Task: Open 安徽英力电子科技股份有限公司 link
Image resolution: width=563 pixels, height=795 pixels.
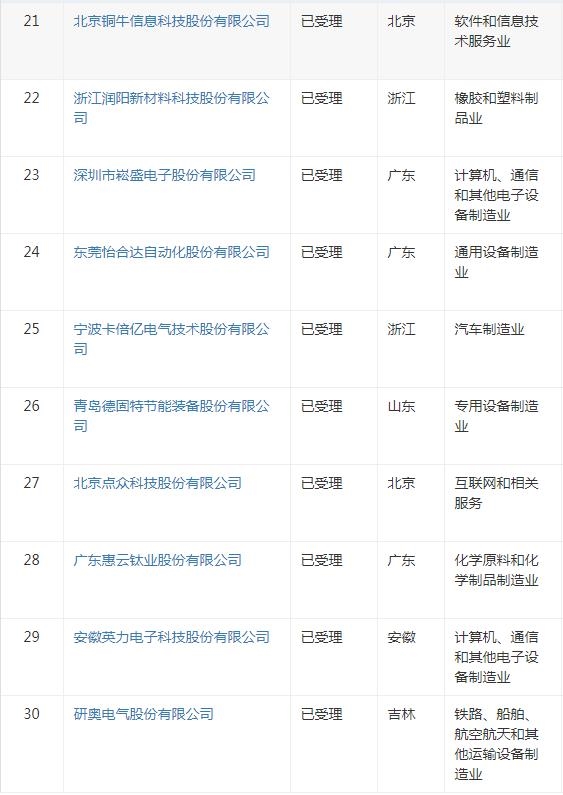Action: [171, 637]
